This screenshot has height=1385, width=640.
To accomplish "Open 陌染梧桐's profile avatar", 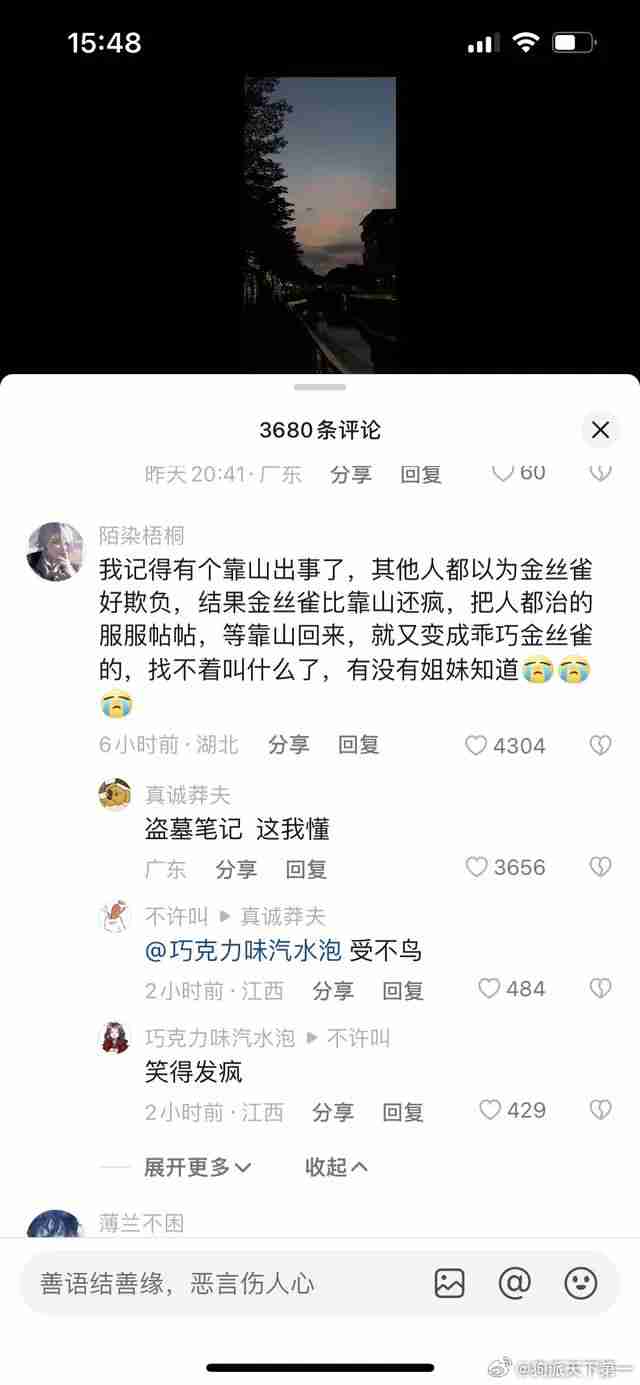I will (x=56, y=551).
